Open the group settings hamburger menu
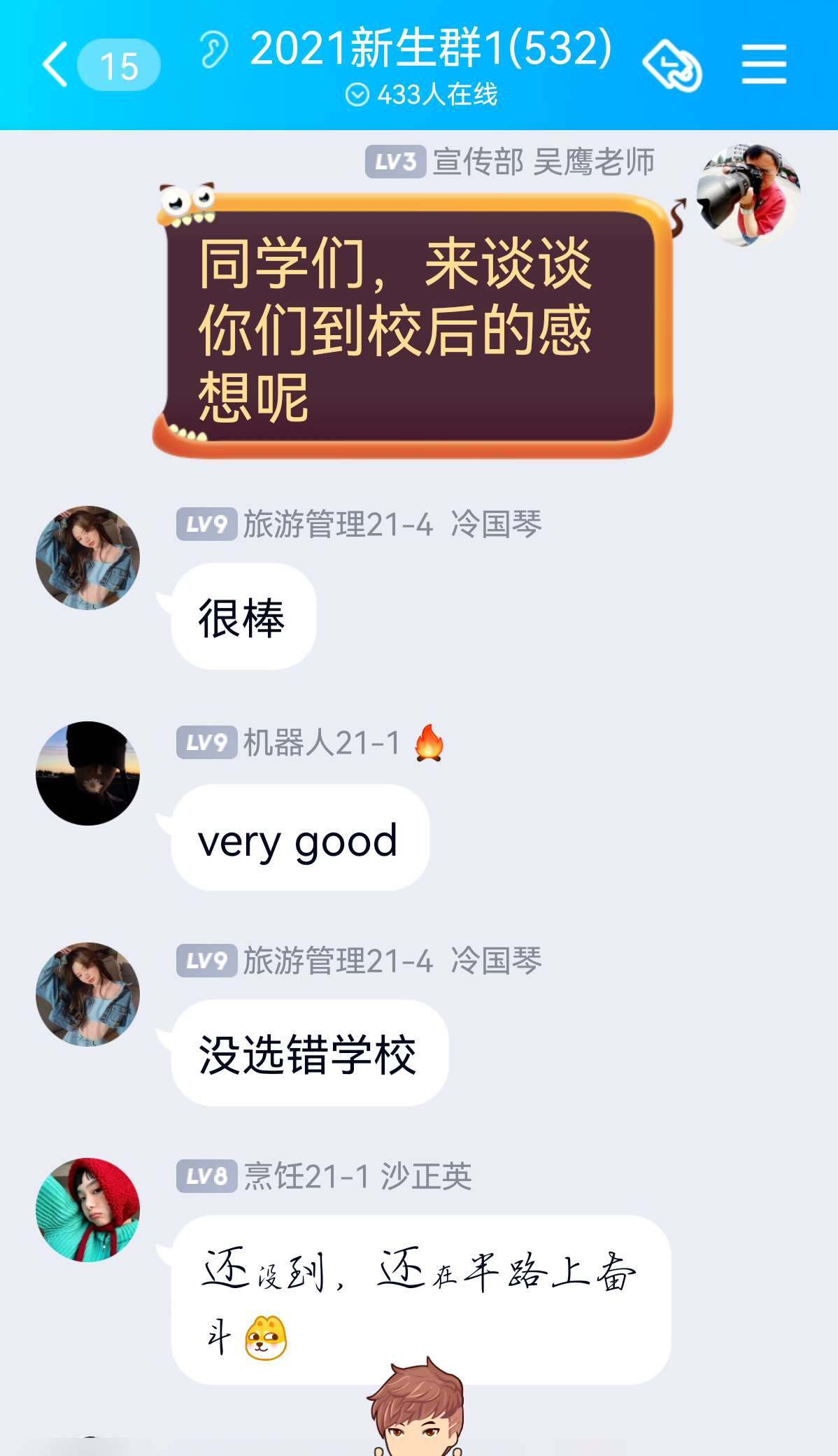The image size is (838, 1456). coord(763,65)
